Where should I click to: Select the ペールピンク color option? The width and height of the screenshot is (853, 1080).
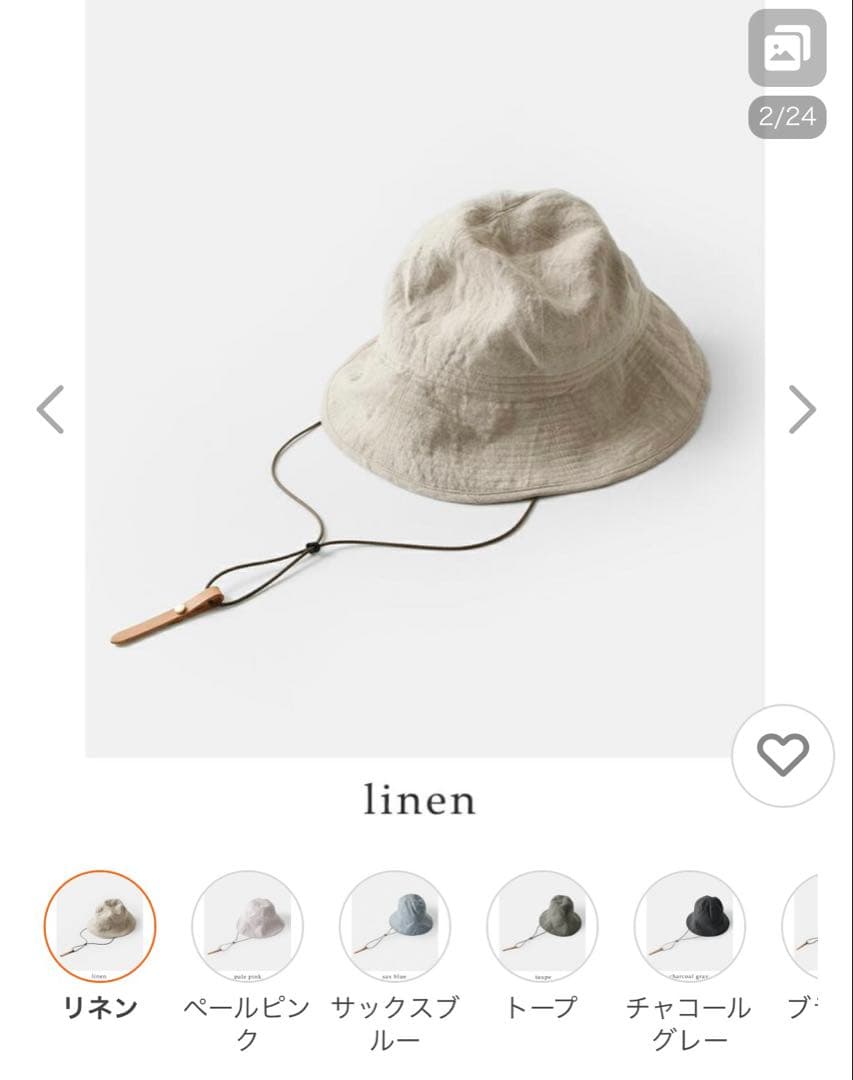[x=247, y=927]
